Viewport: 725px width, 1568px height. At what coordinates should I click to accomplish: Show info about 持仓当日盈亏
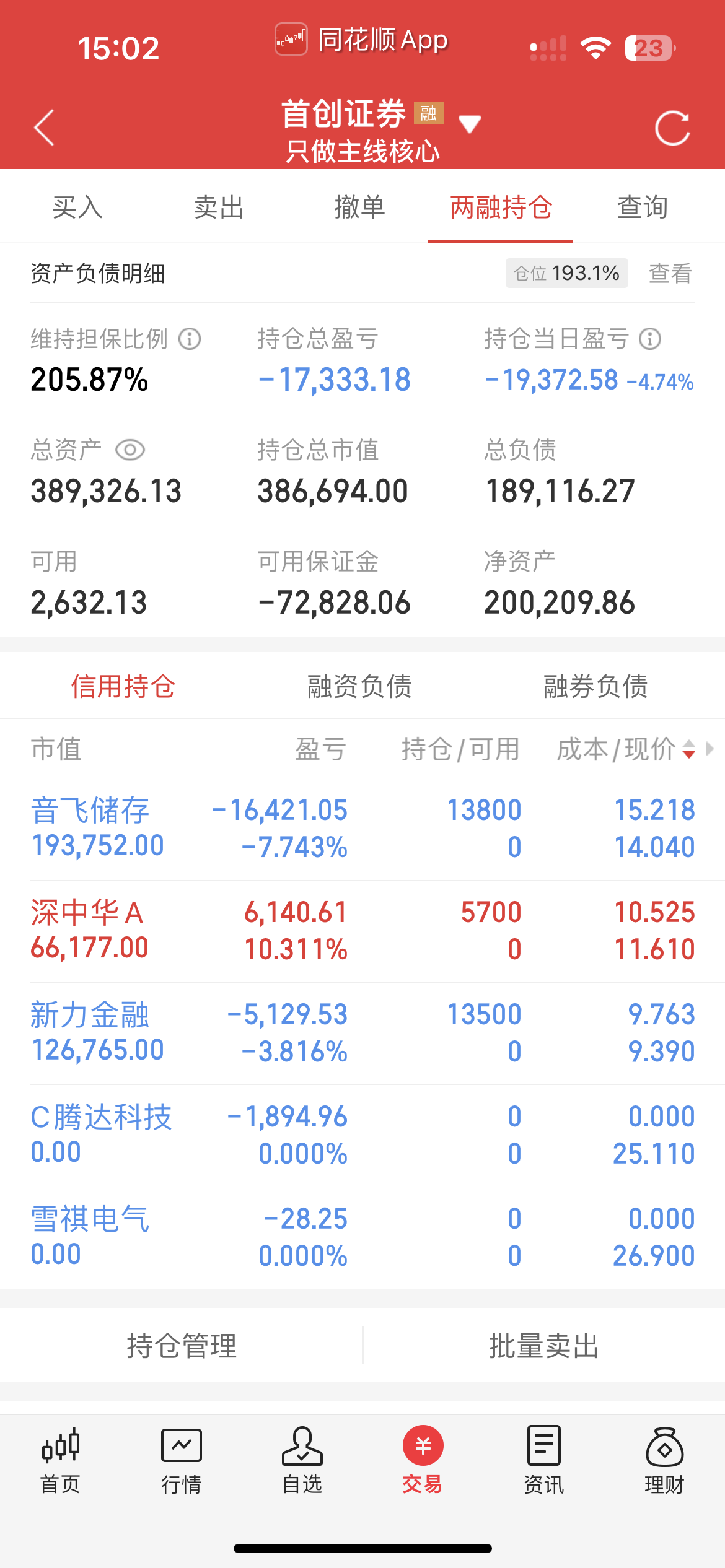click(650, 339)
